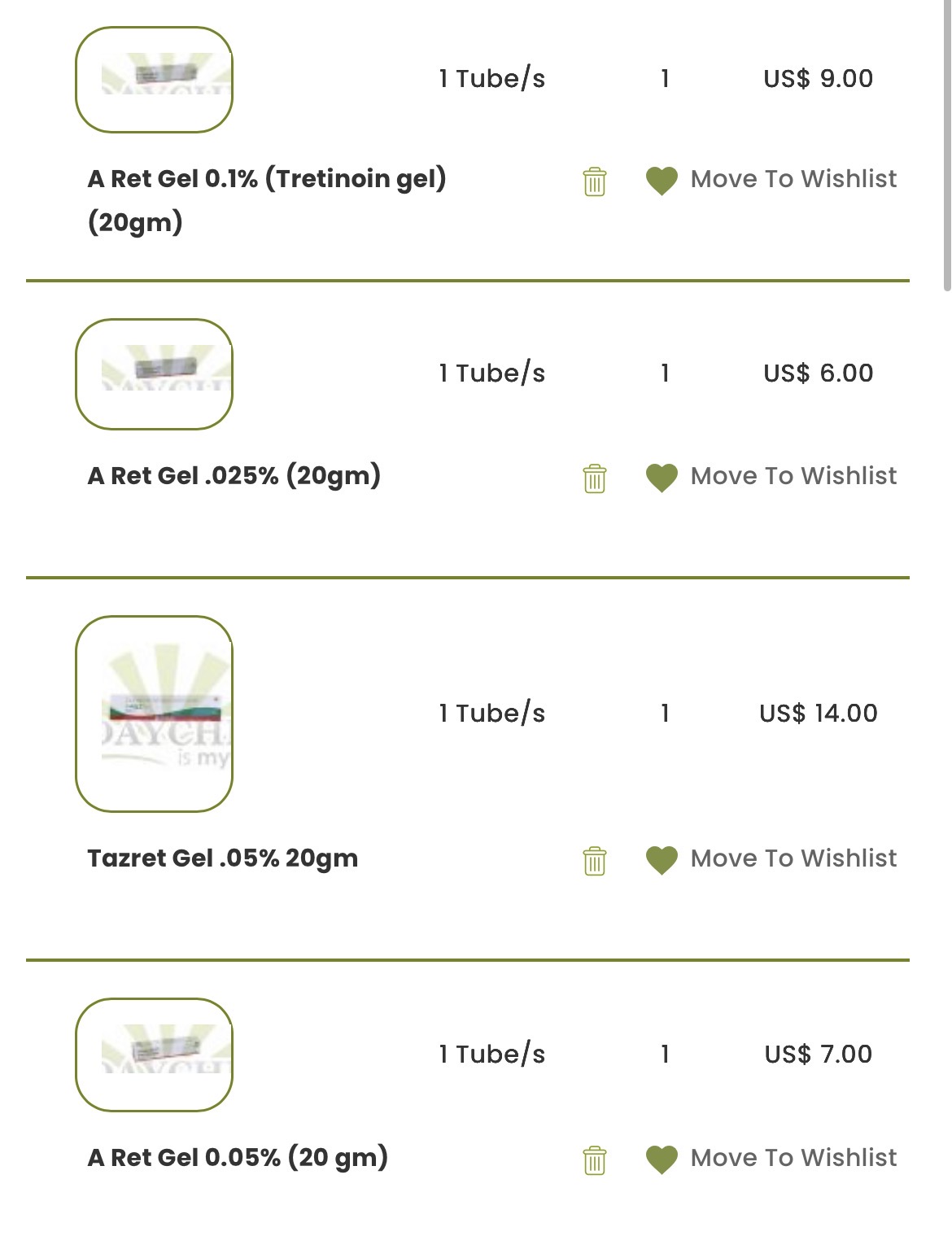View A Ret Gel 0.05% product thumbnail

pyautogui.click(x=154, y=1055)
